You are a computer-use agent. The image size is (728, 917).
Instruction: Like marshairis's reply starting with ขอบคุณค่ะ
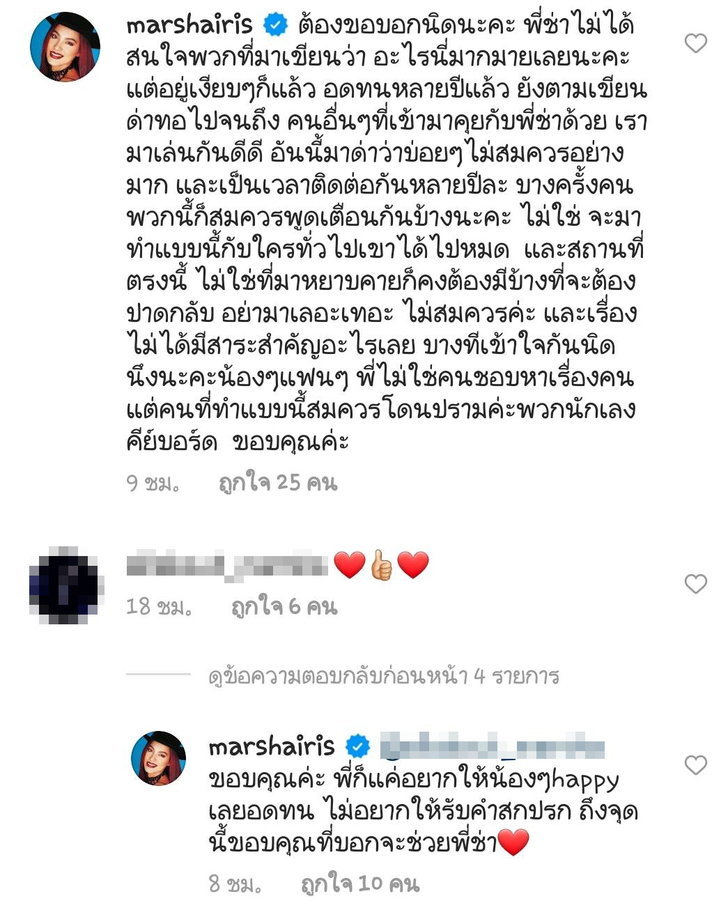click(695, 765)
